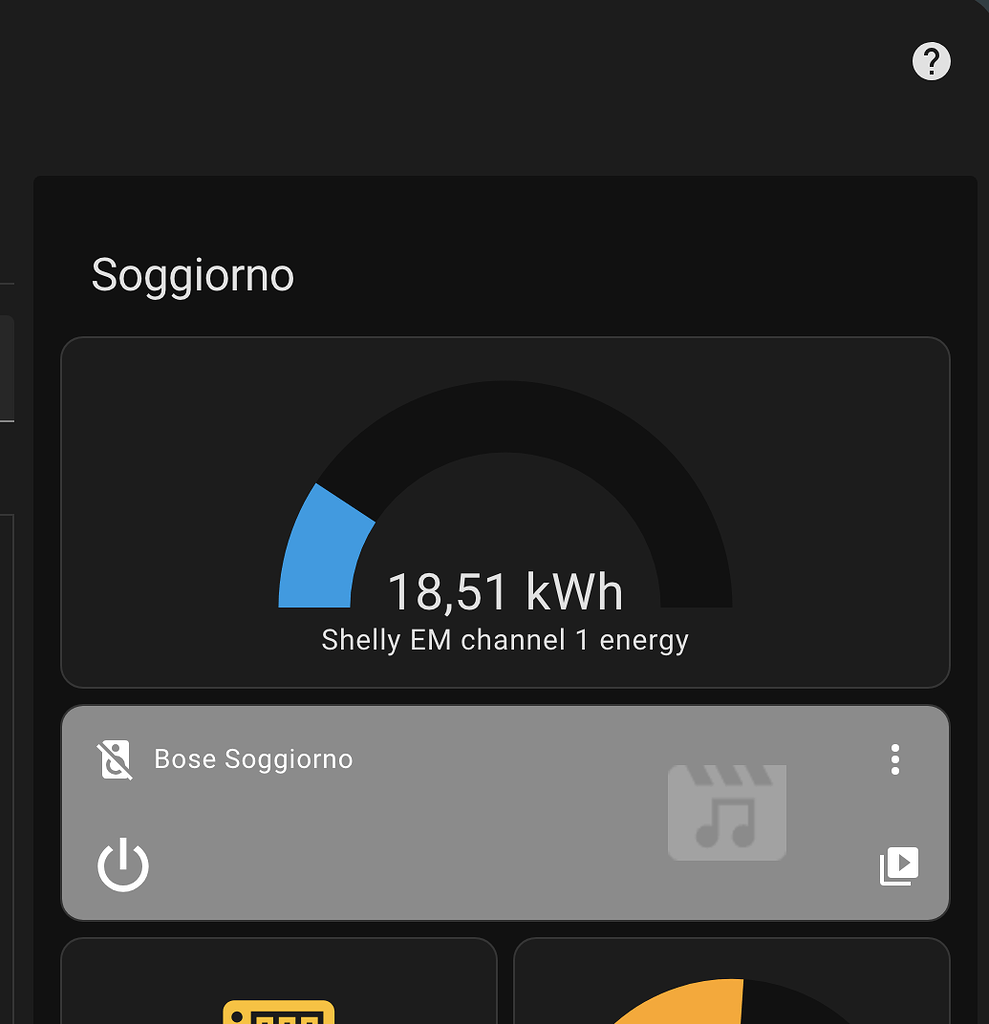Viewport: 989px width, 1024px height.
Task: Open the media browser on the Bose card
Action: pyautogui.click(x=899, y=866)
